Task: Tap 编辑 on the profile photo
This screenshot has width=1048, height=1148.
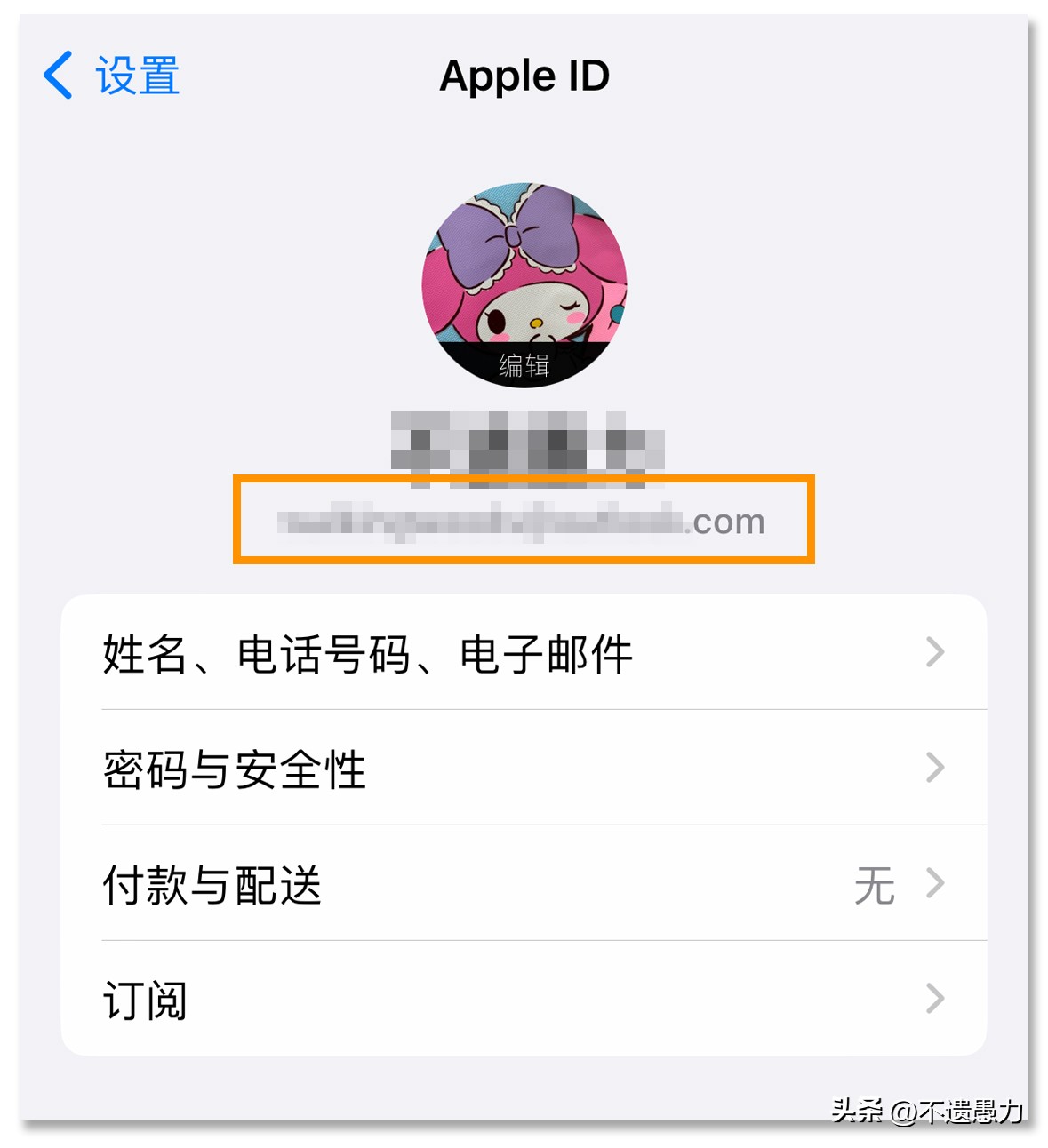Action: click(x=524, y=363)
